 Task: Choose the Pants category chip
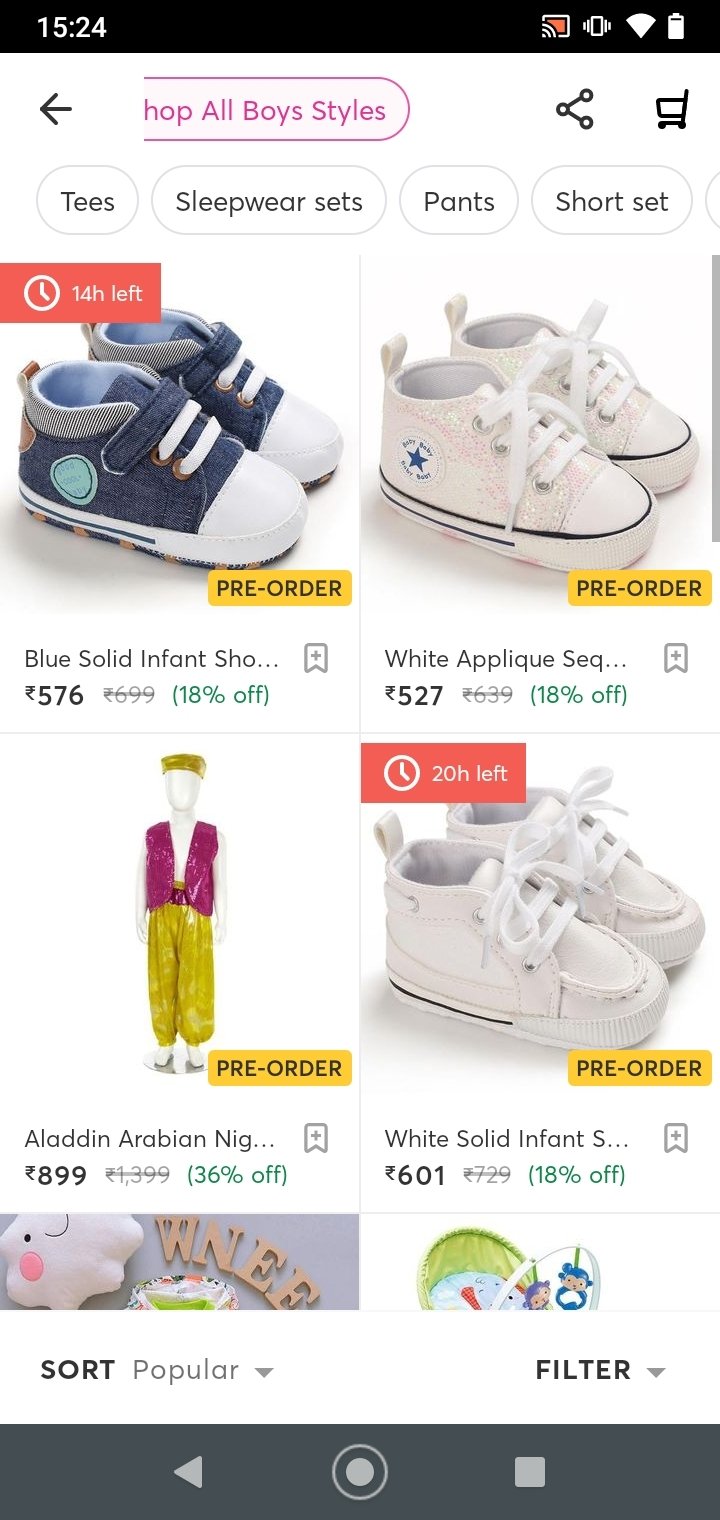(459, 201)
